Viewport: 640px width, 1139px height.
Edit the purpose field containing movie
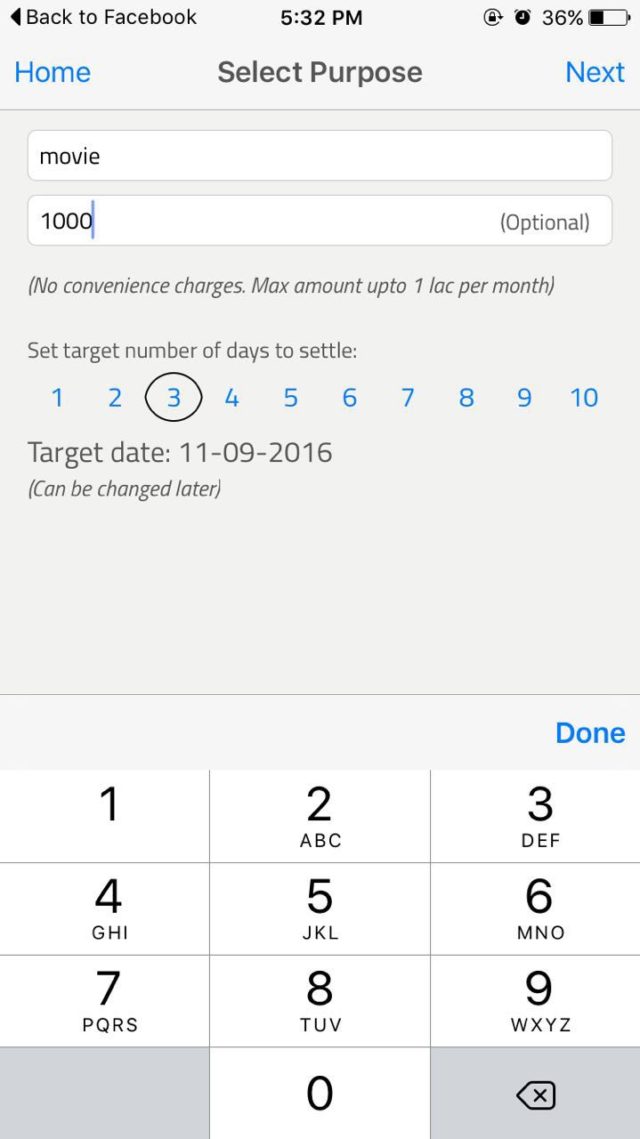319,156
